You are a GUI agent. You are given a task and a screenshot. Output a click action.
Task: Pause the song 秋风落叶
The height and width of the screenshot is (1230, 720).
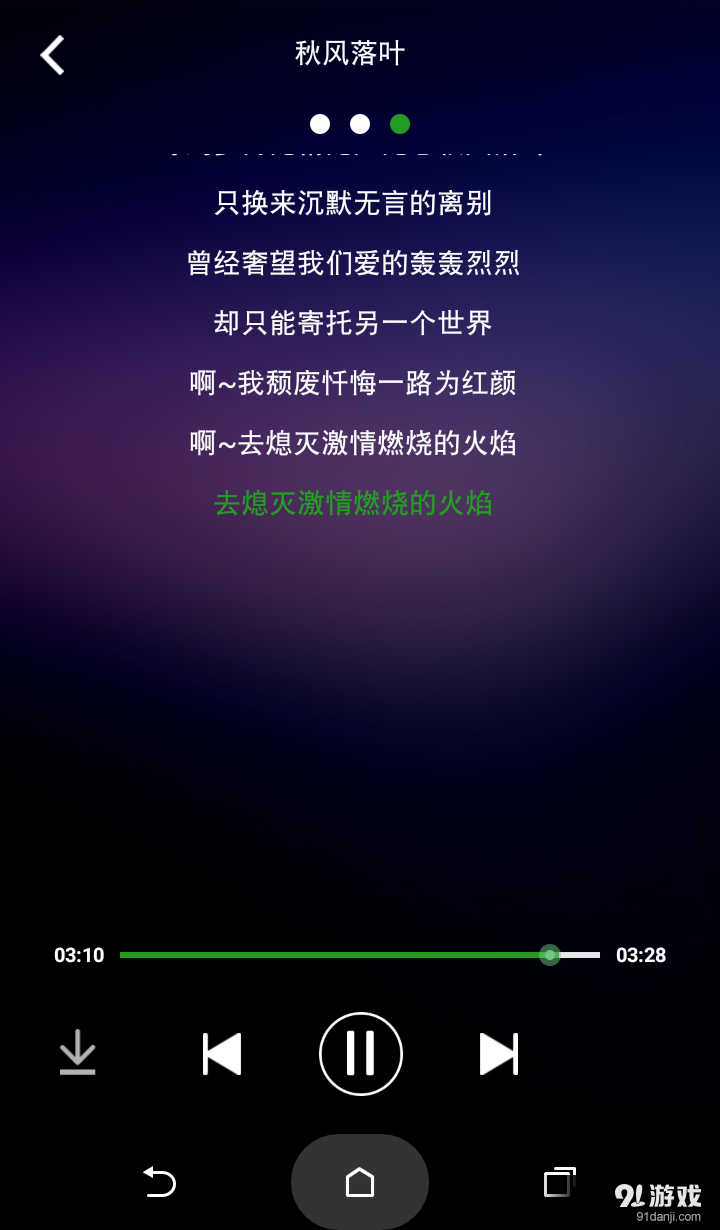[360, 1053]
